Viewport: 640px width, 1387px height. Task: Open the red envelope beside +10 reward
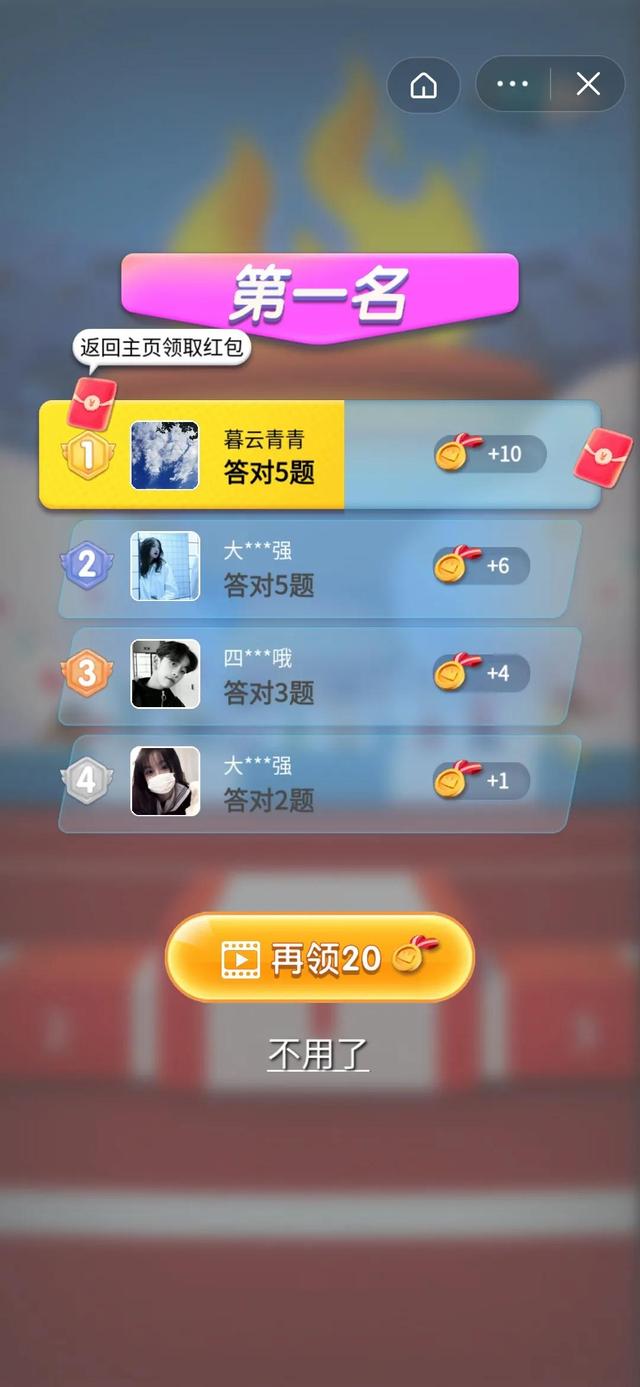click(x=603, y=456)
